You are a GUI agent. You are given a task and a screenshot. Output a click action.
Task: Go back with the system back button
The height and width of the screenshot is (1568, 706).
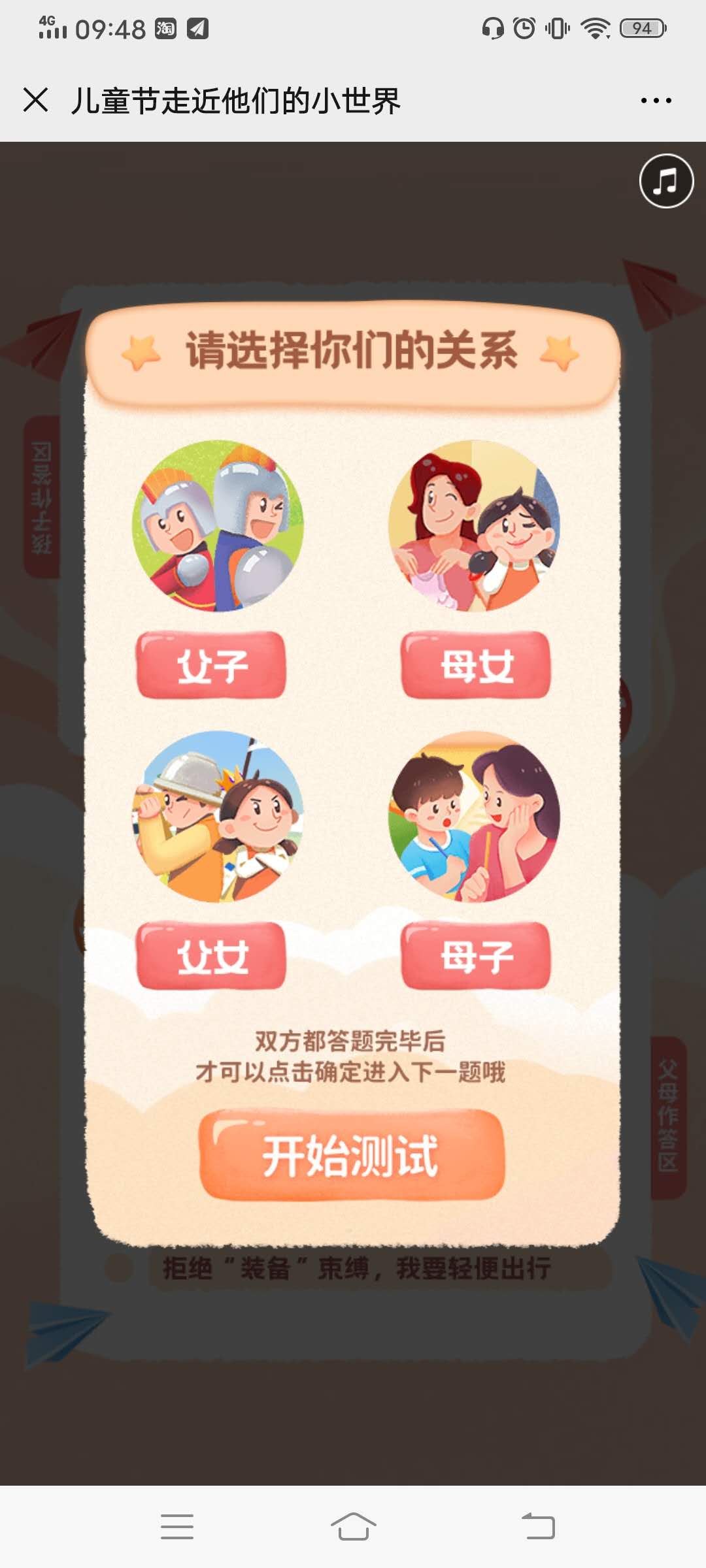pyautogui.click(x=538, y=1527)
